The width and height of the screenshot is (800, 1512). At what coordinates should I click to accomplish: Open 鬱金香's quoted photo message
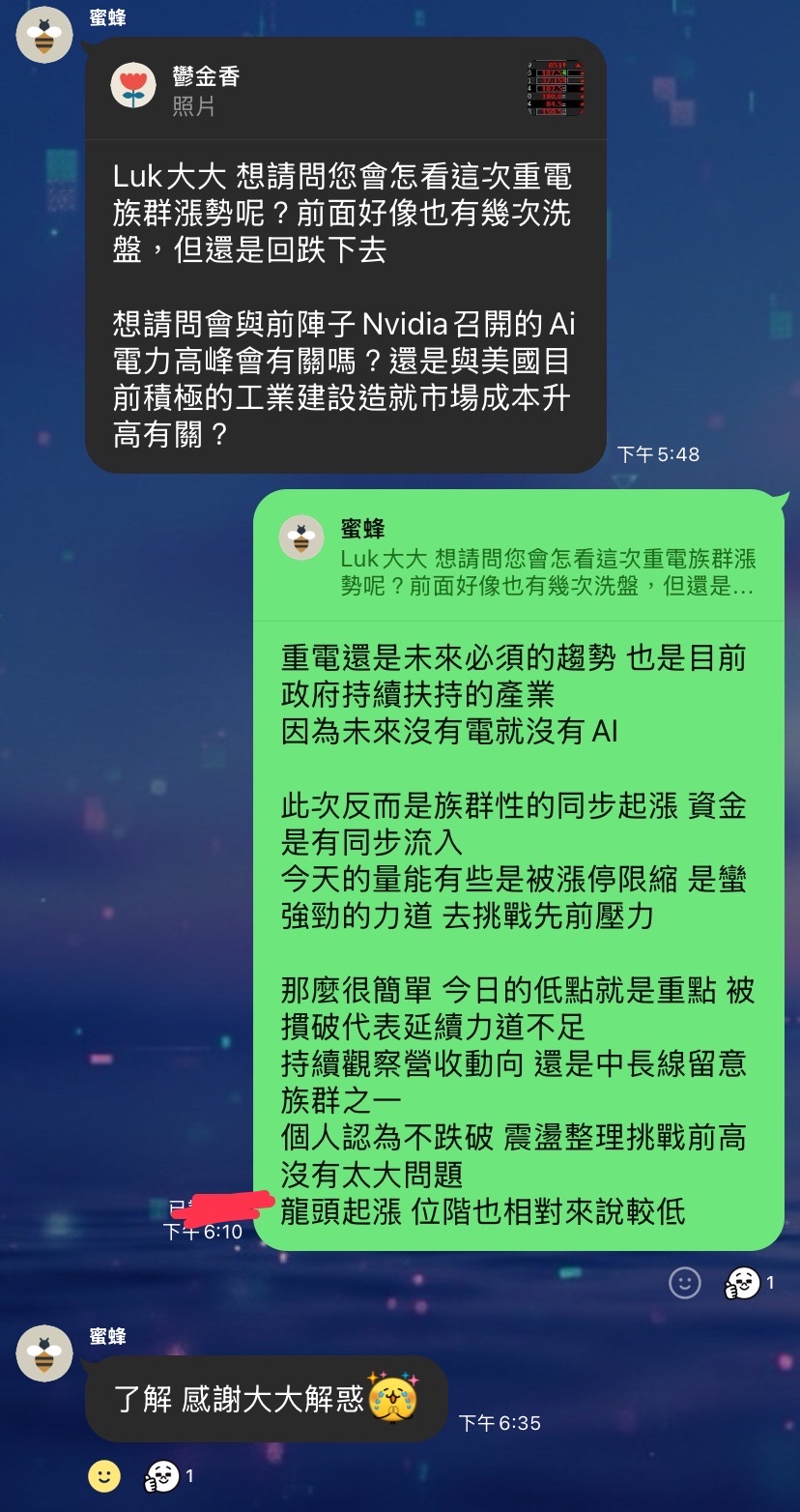pos(345,89)
